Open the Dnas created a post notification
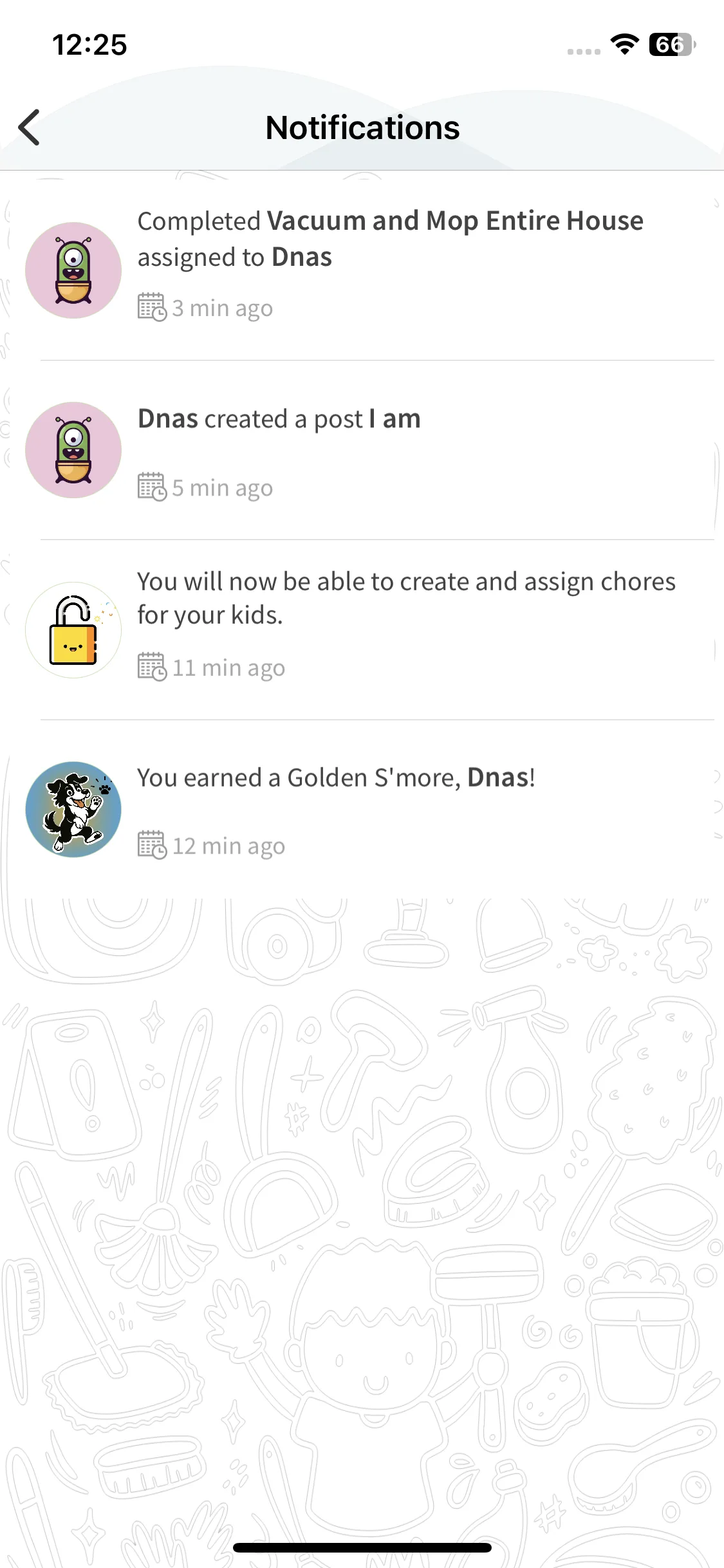 coord(279,420)
